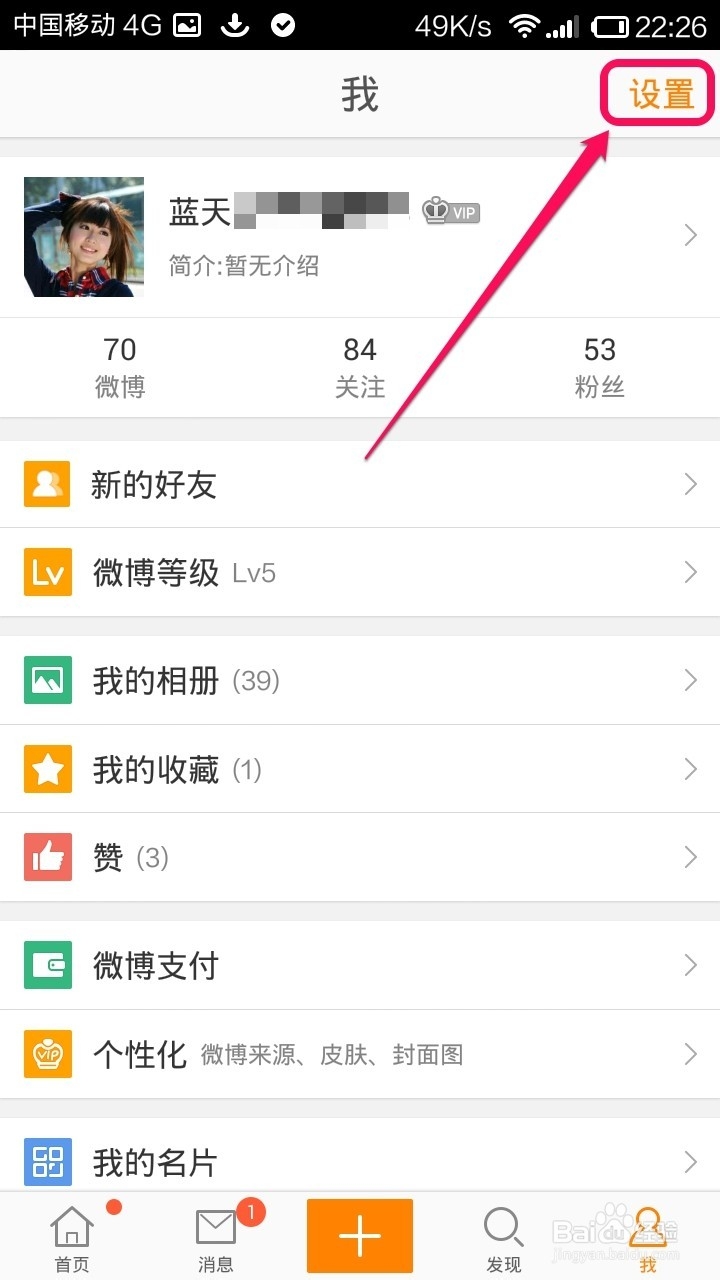This screenshot has height=1280, width=720.
Task: Open the Weibo compose plus icon
Action: click(x=360, y=1236)
